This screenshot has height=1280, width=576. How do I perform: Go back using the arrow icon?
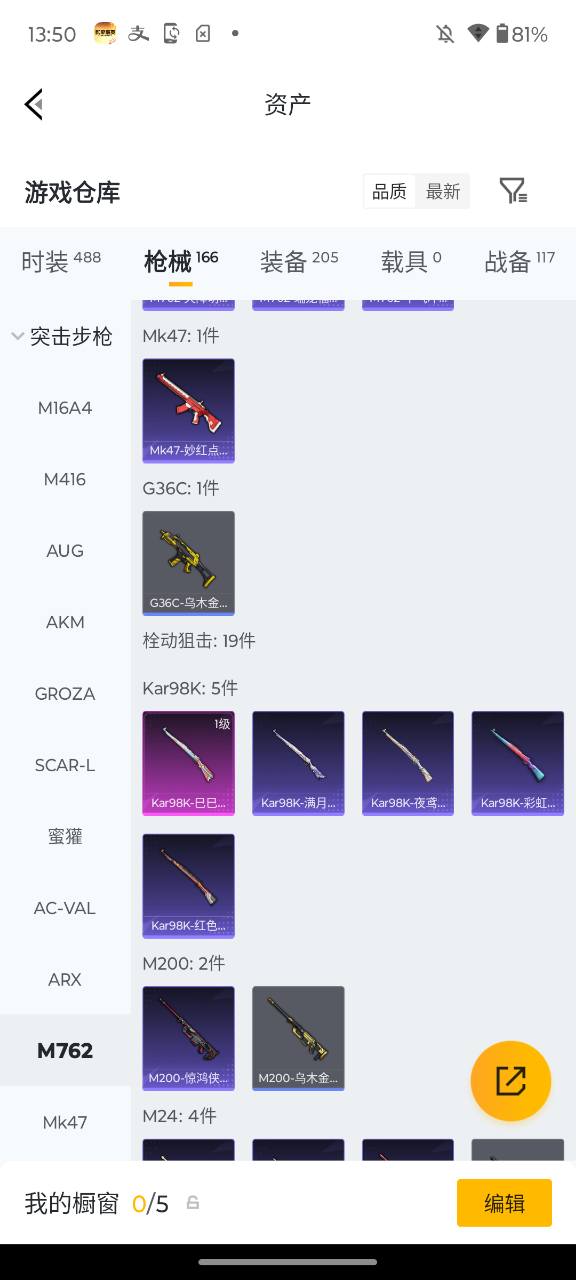pyautogui.click(x=34, y=104)
